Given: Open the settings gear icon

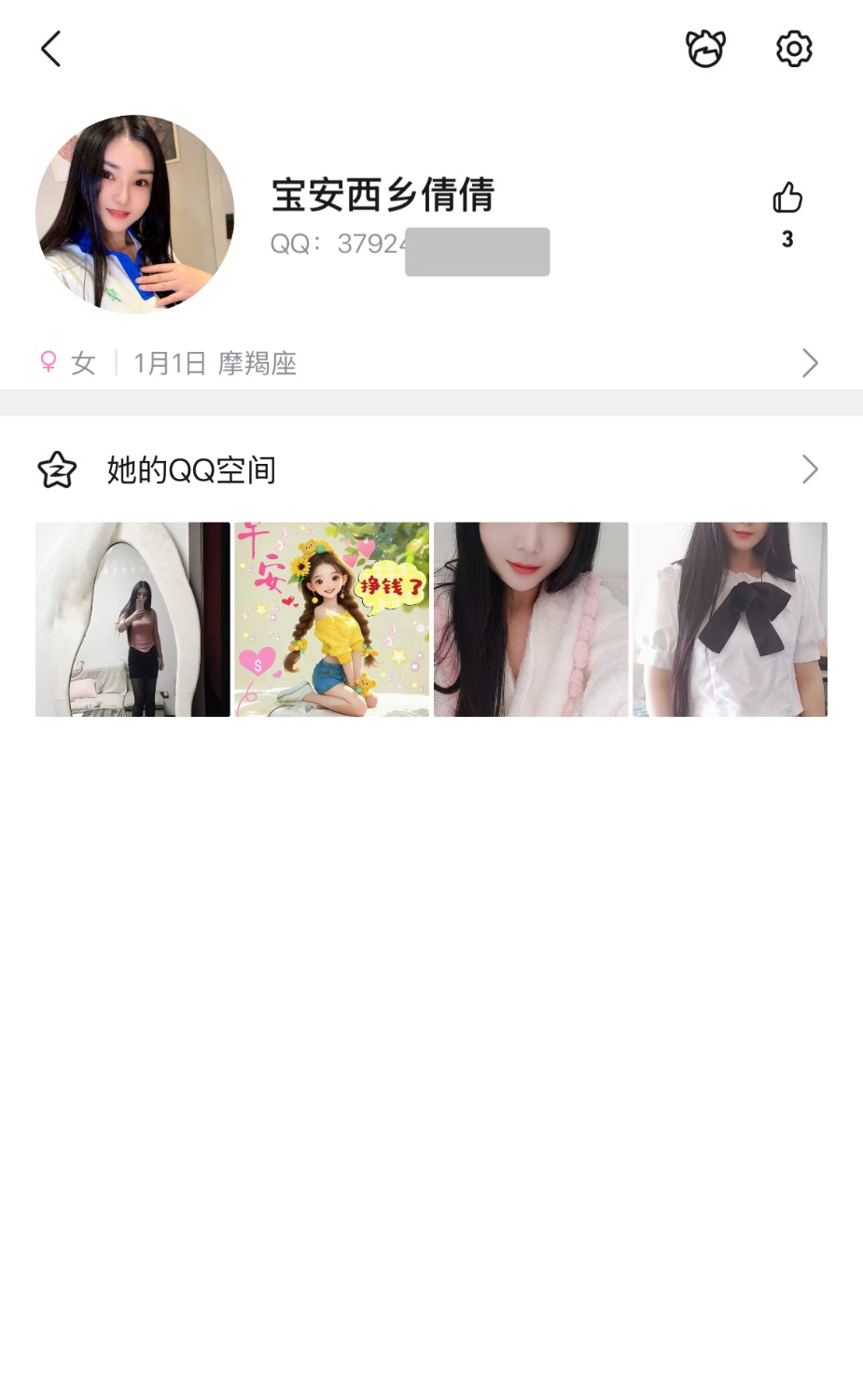Looking at the screenshot, I should pyautogui.click(x=794, y=49).
